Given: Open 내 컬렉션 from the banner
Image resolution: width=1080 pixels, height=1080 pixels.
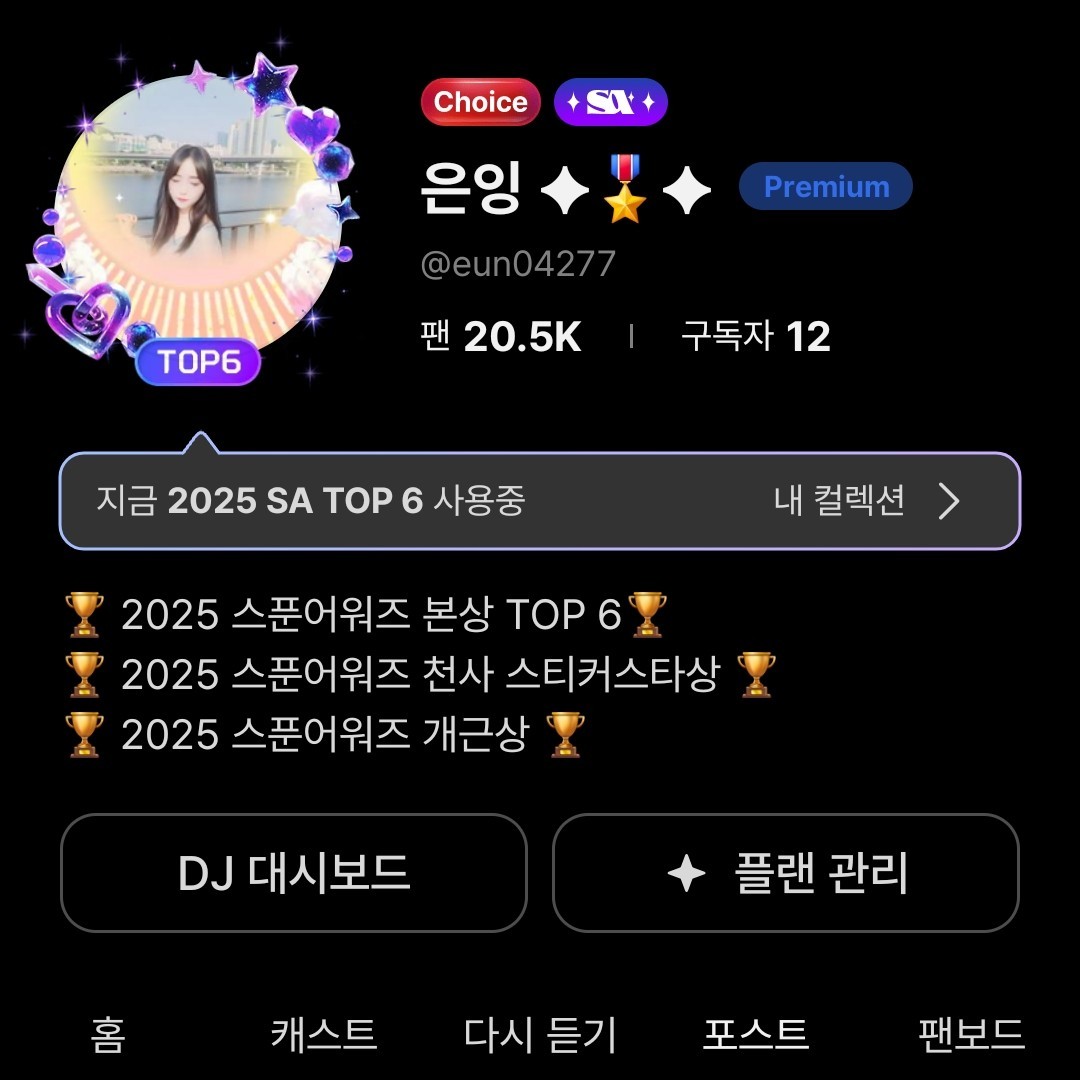Looking at the screenshot, I should click(x=866, y=501).
